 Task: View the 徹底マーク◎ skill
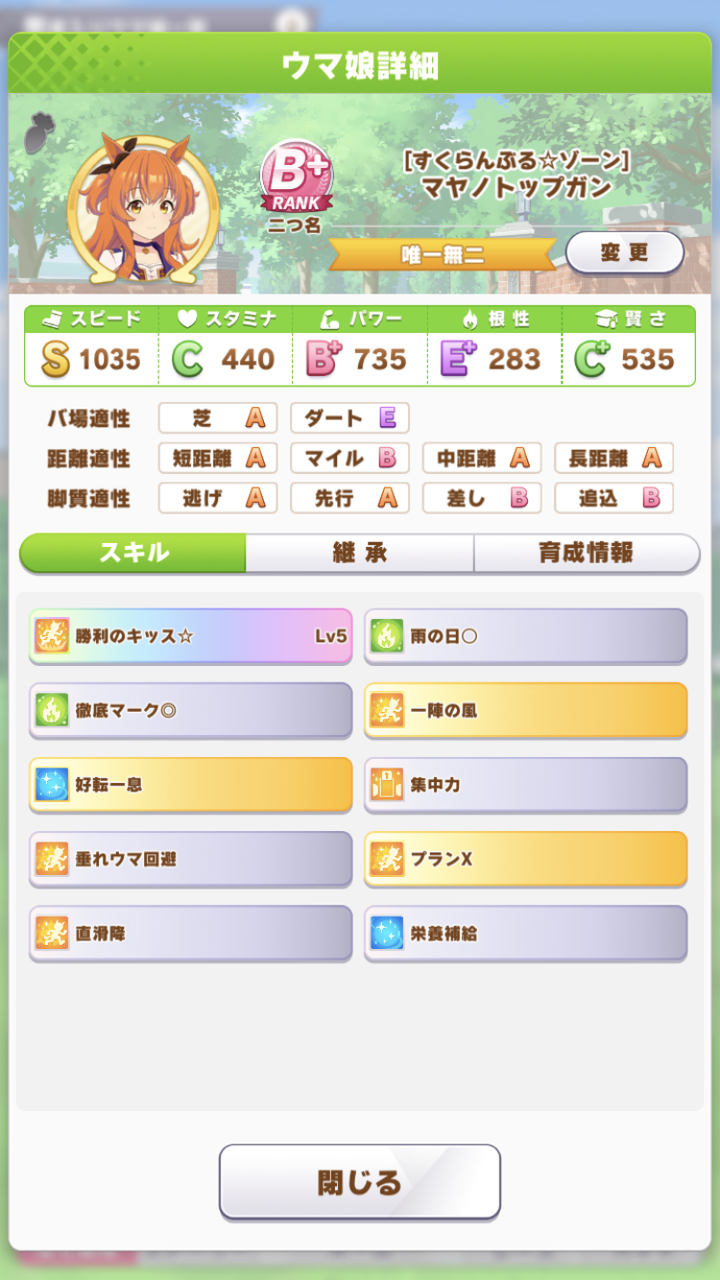coord(191,710)
